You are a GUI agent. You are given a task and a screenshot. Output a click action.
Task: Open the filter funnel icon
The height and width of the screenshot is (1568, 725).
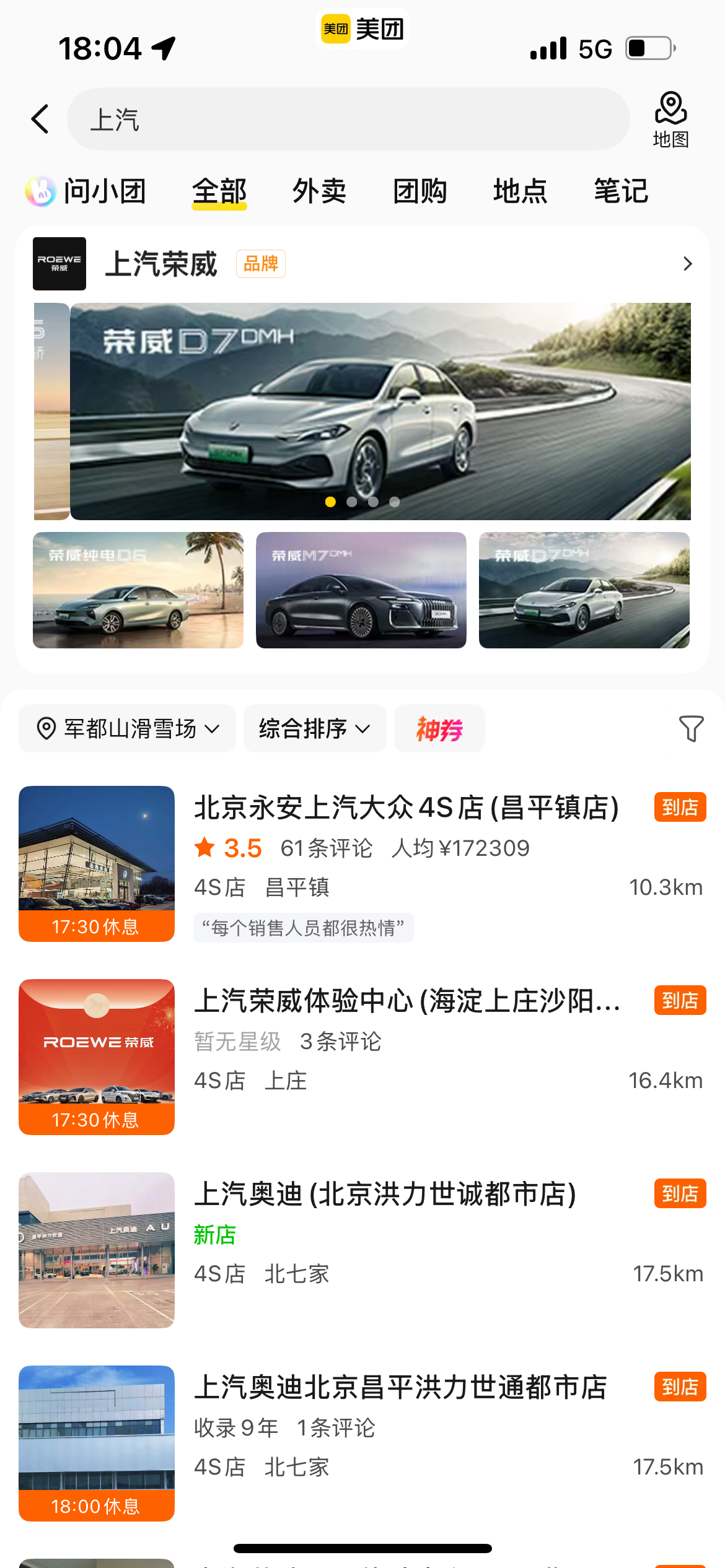(x=691, y=728)
